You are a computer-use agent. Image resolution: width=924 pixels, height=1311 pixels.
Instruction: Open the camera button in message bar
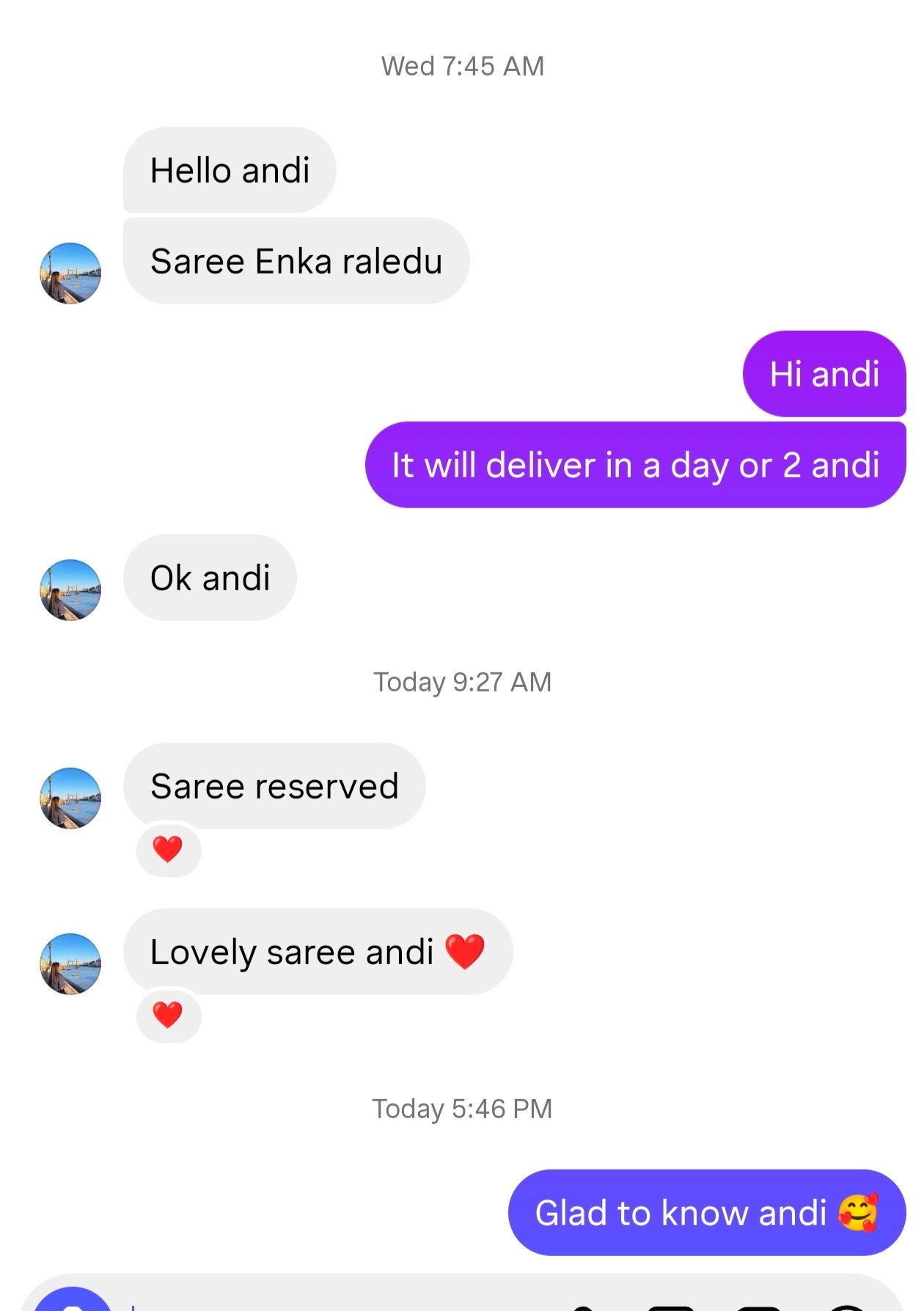tap(72, 1302)
